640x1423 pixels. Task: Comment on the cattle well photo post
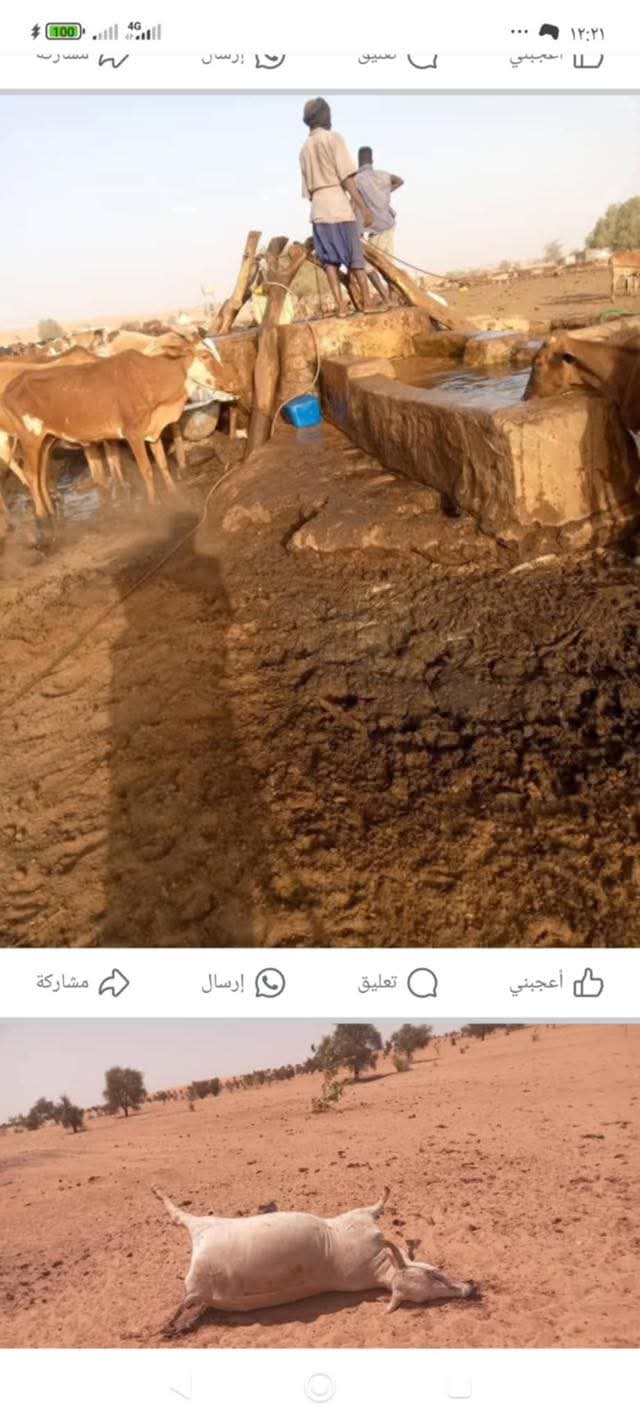398,983
